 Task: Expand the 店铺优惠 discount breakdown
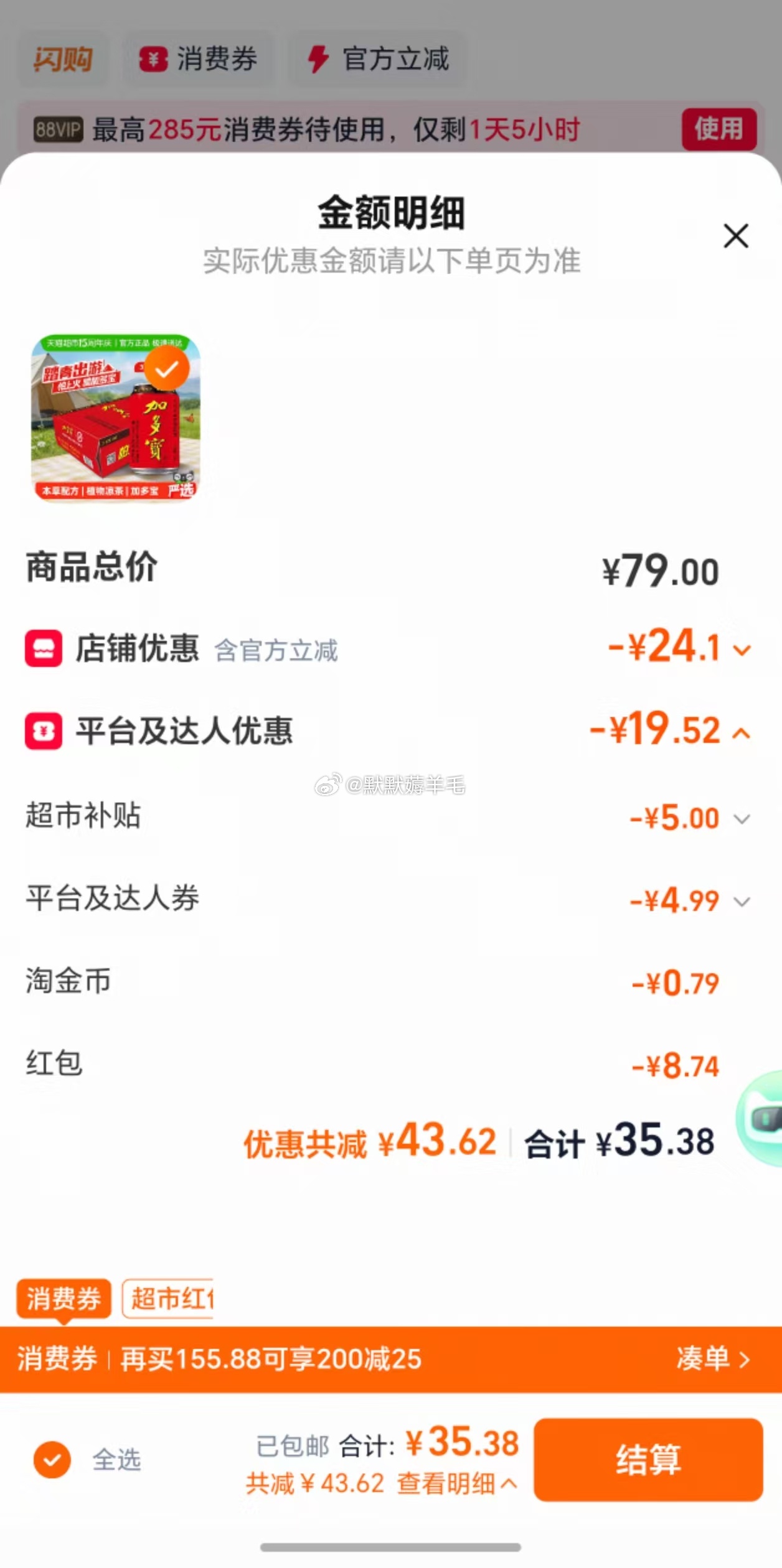[742, 650]
